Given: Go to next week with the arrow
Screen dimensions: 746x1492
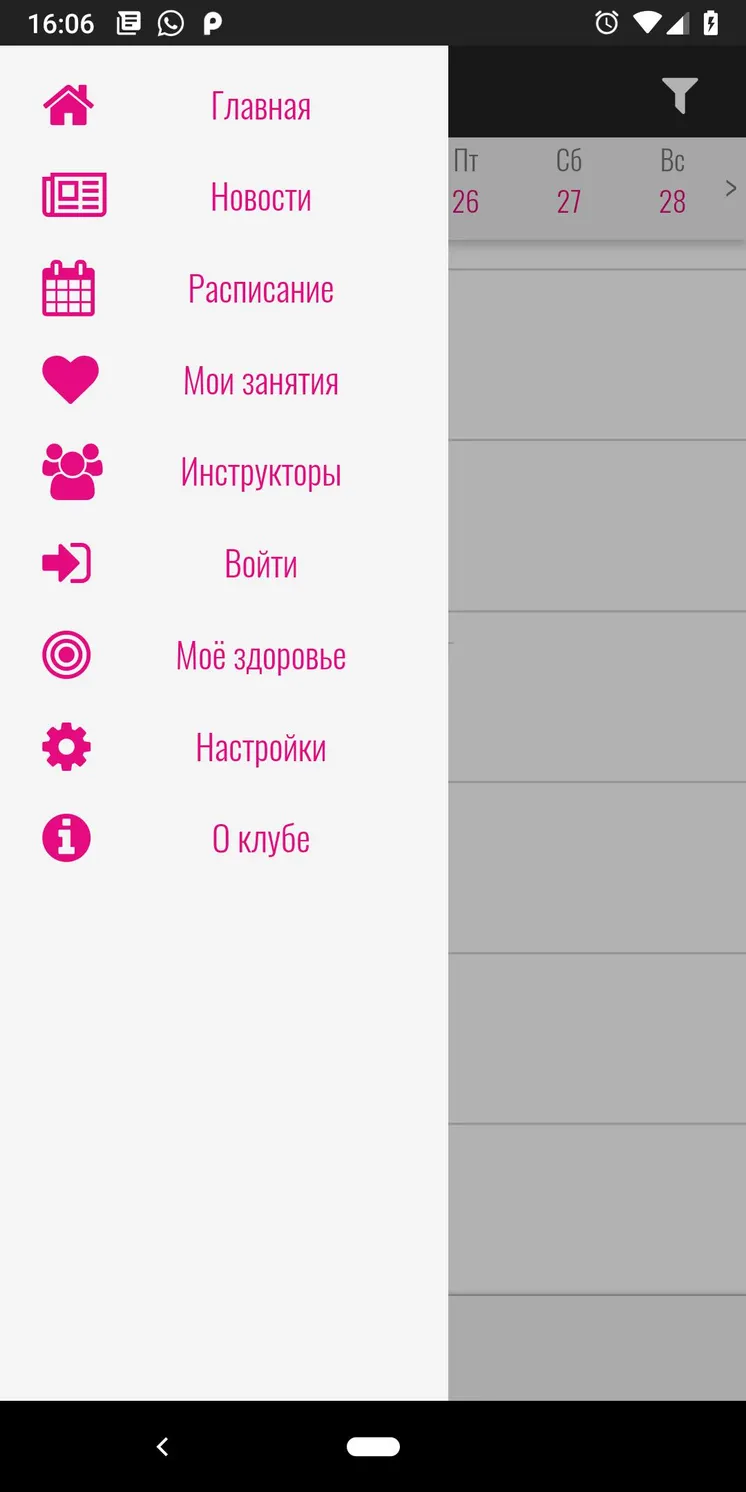Looking at the screenshot, I should (731, 188).
